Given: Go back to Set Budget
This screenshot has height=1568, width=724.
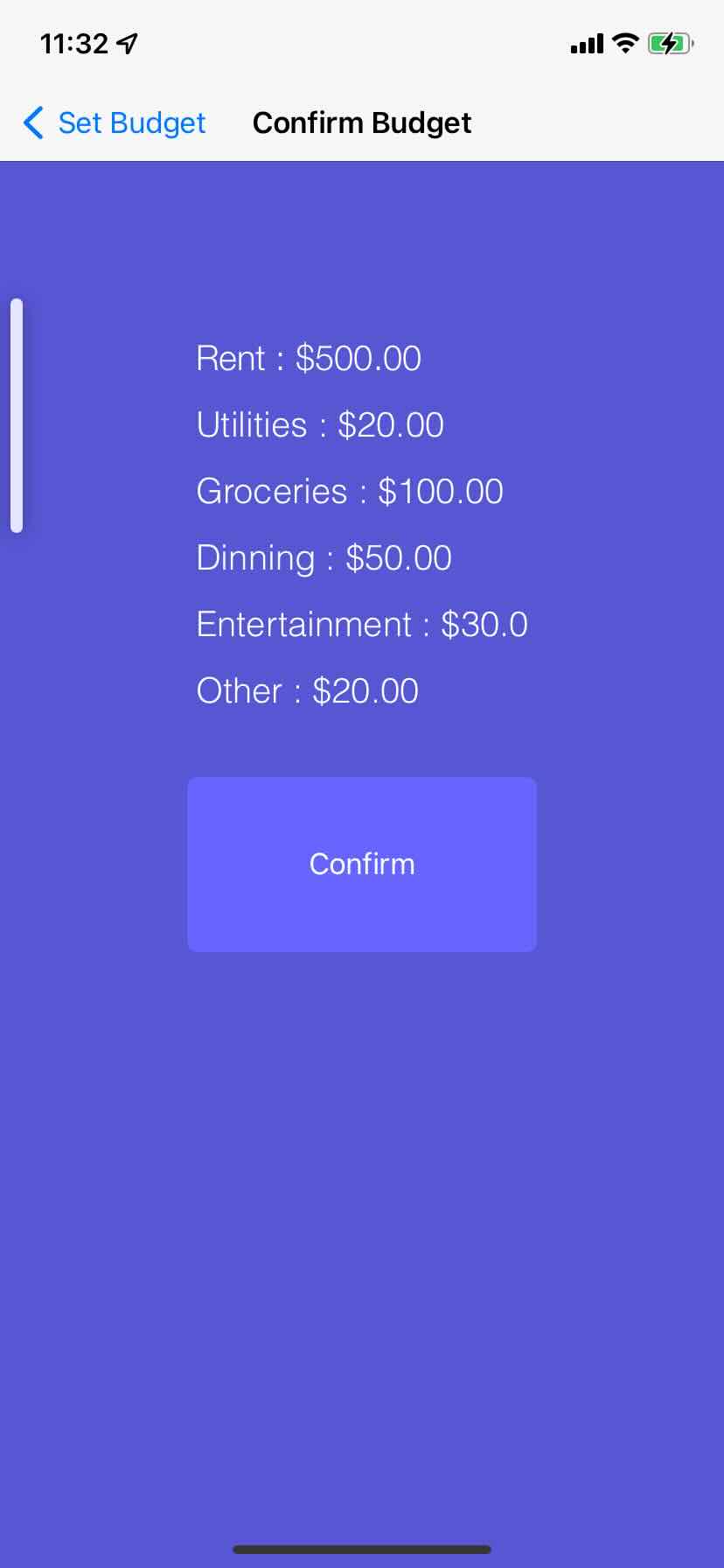Looking at the screenshot, I should pyautogui.click(x=115, y=123).
